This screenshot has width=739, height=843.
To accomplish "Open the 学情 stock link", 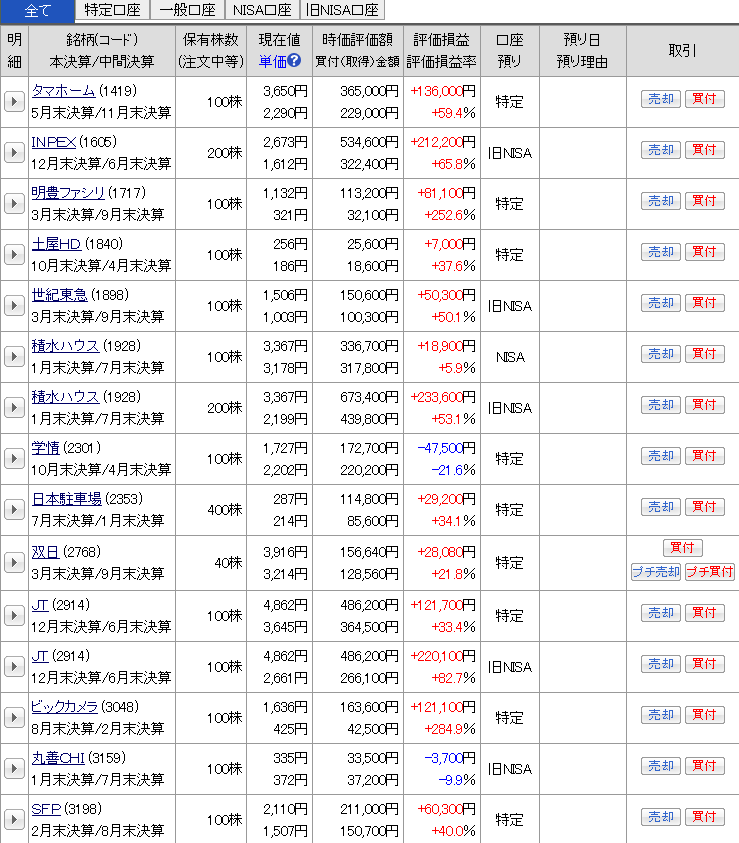I will [x=45, y=447].
